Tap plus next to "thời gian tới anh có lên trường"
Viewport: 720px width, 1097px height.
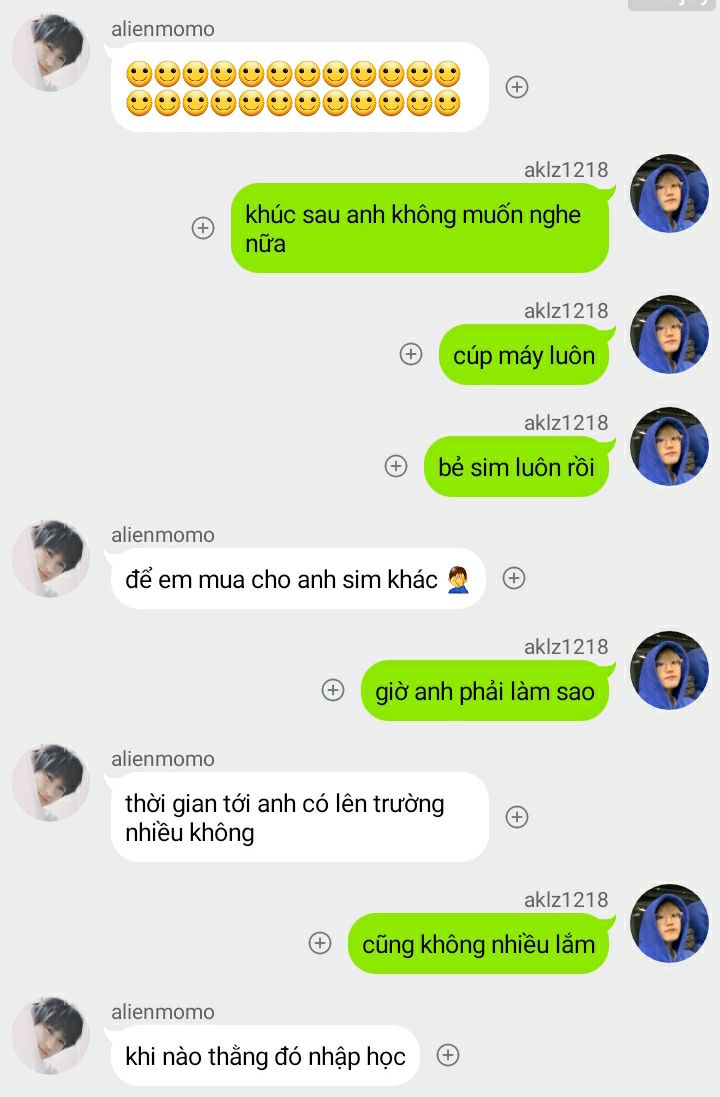coord(516,817)
